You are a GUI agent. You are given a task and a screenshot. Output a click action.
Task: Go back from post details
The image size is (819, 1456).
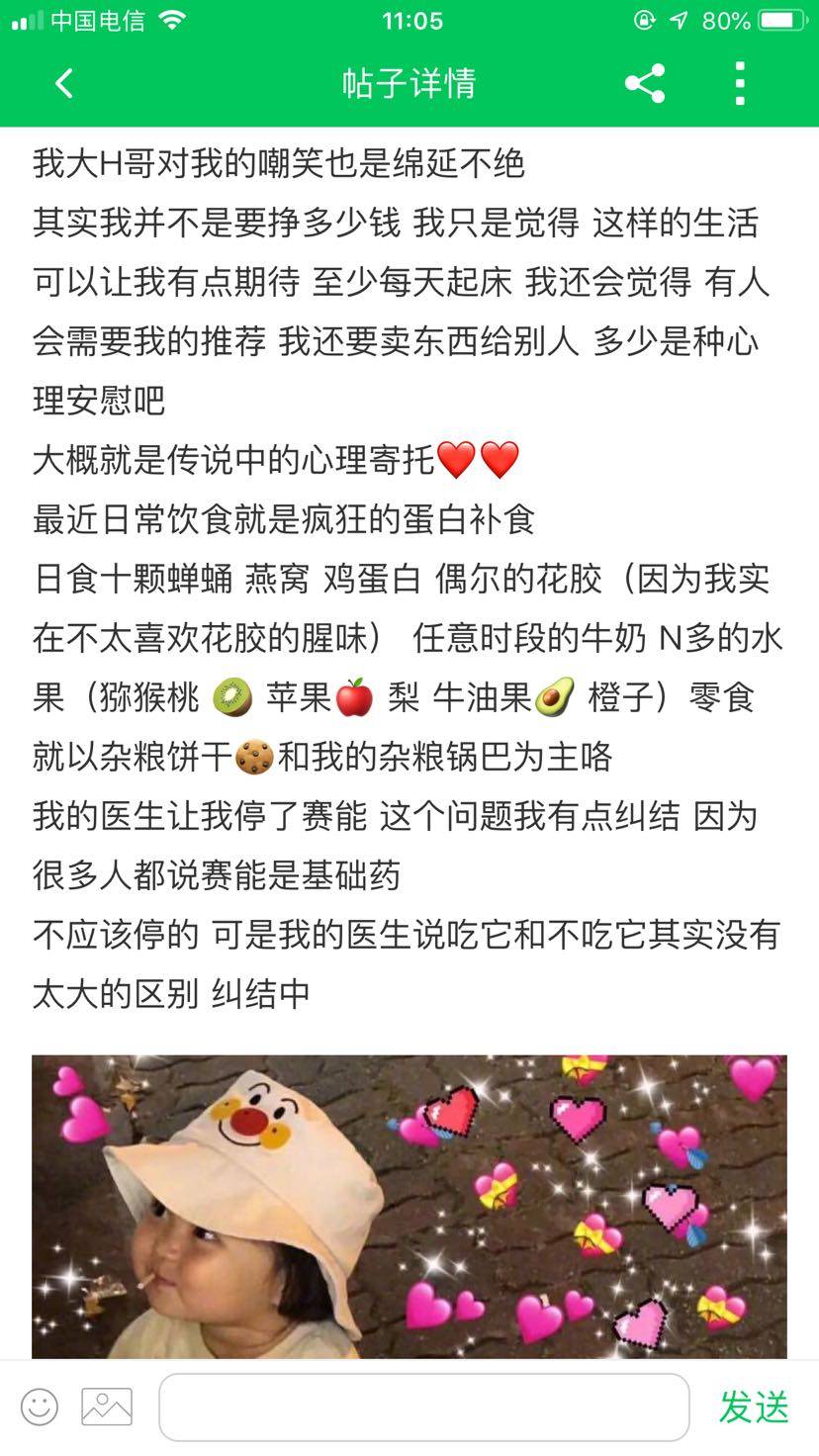coord(64,83)
